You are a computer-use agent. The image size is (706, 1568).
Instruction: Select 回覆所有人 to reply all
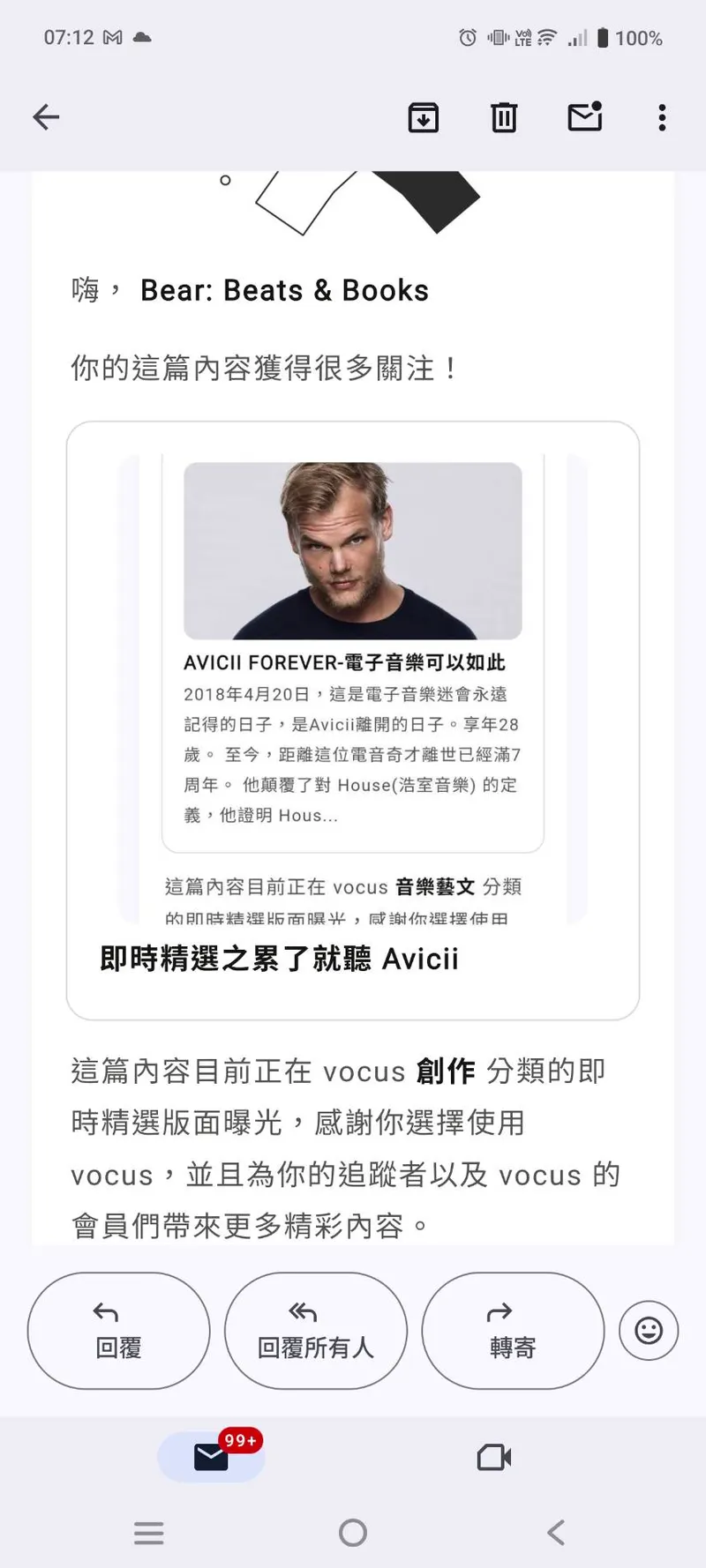click(x=315, y=1330)
